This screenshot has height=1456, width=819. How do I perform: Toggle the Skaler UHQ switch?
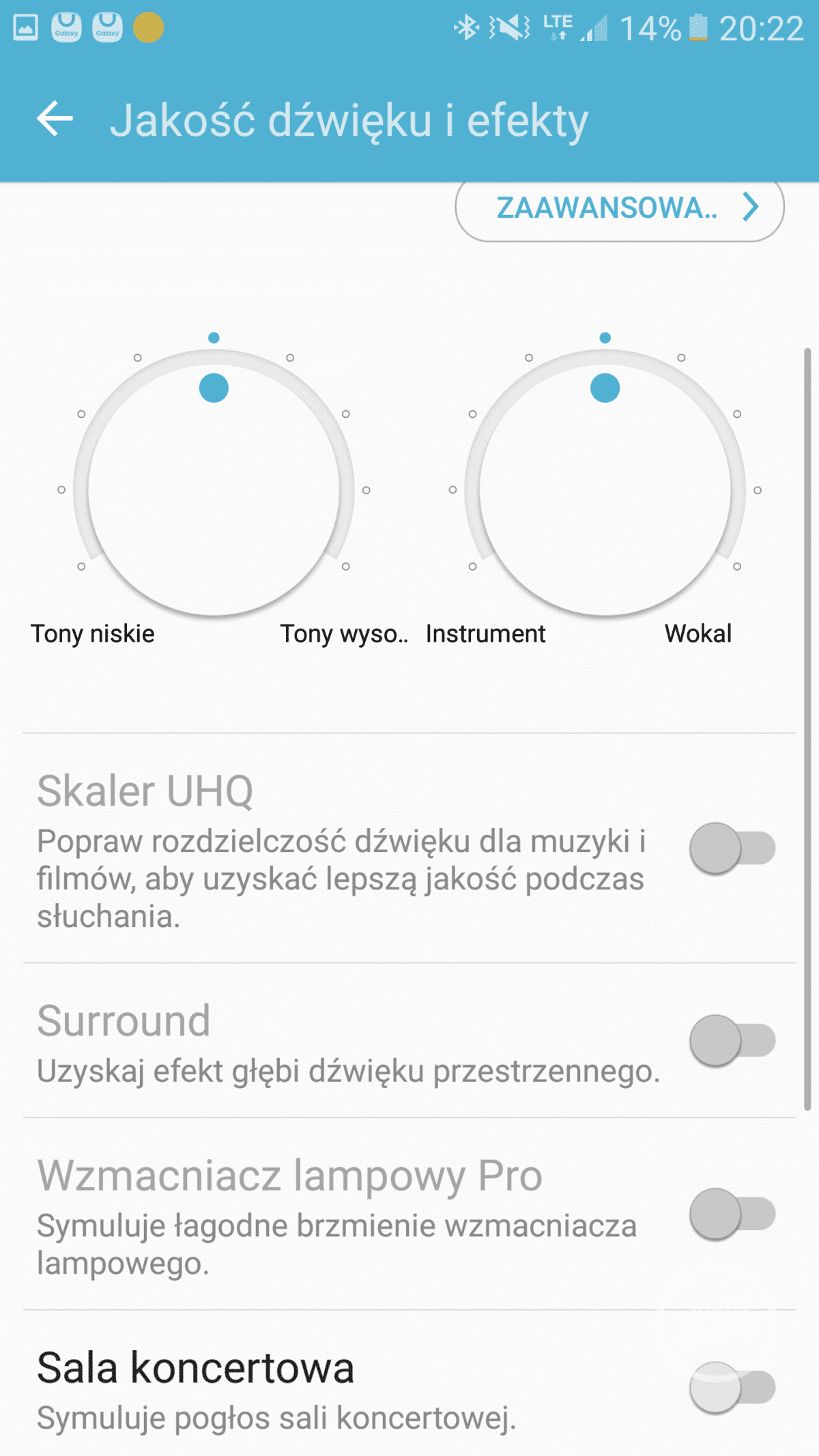pyautogui.click(x=732, y=848)
